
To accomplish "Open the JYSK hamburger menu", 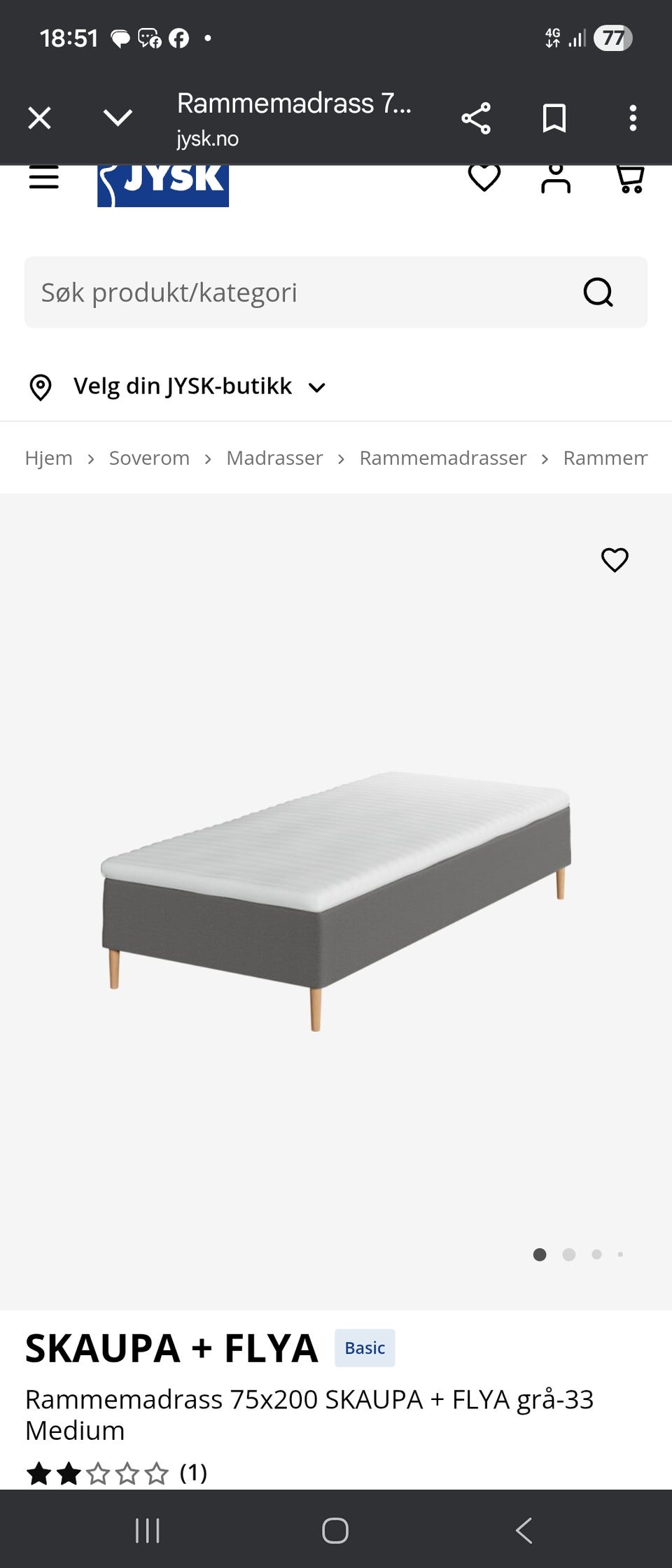I will pos(43,178).
